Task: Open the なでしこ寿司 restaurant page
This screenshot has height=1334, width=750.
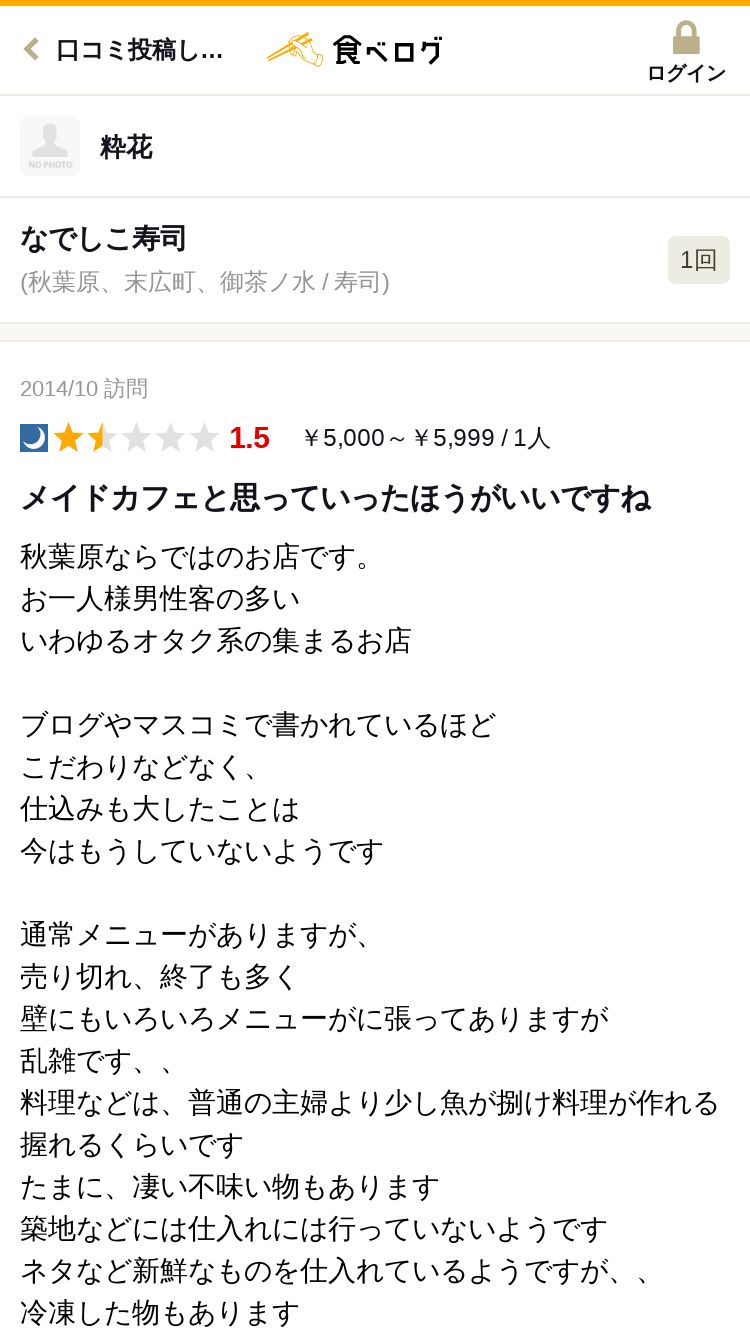Action: click(x=103, y=239)
